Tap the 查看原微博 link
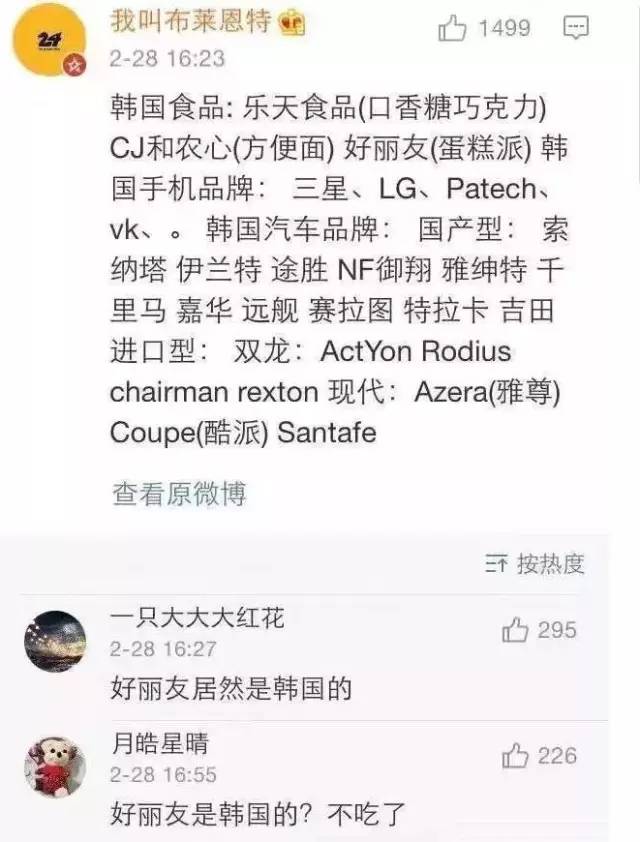The height and width of the screenshot is (842, 640). tap(178, 492)
